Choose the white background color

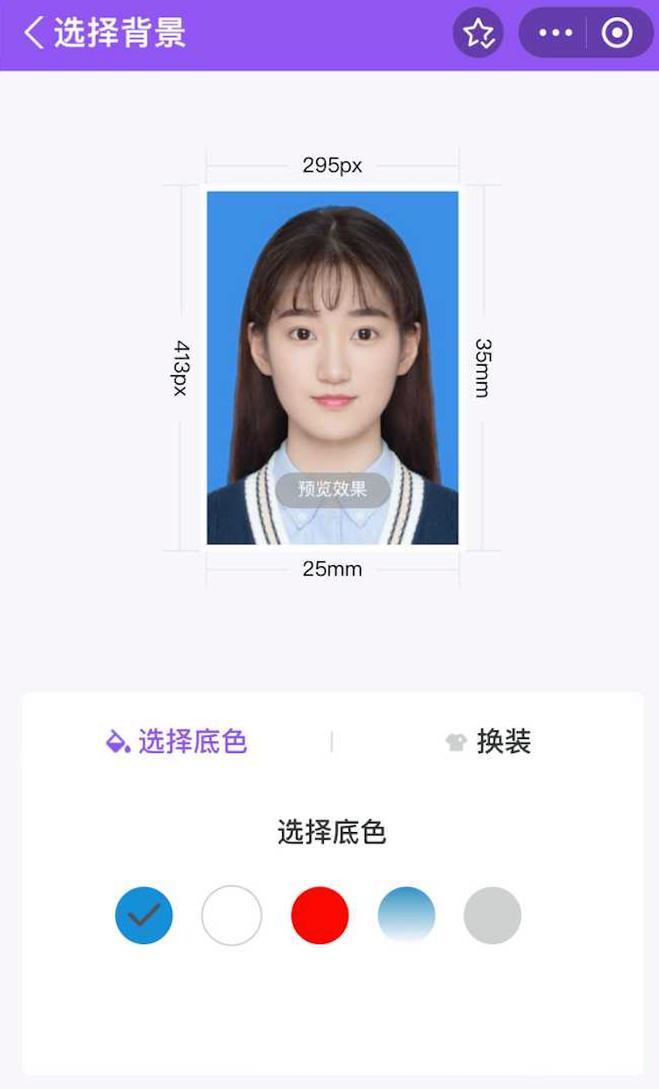tap(231, 915)
